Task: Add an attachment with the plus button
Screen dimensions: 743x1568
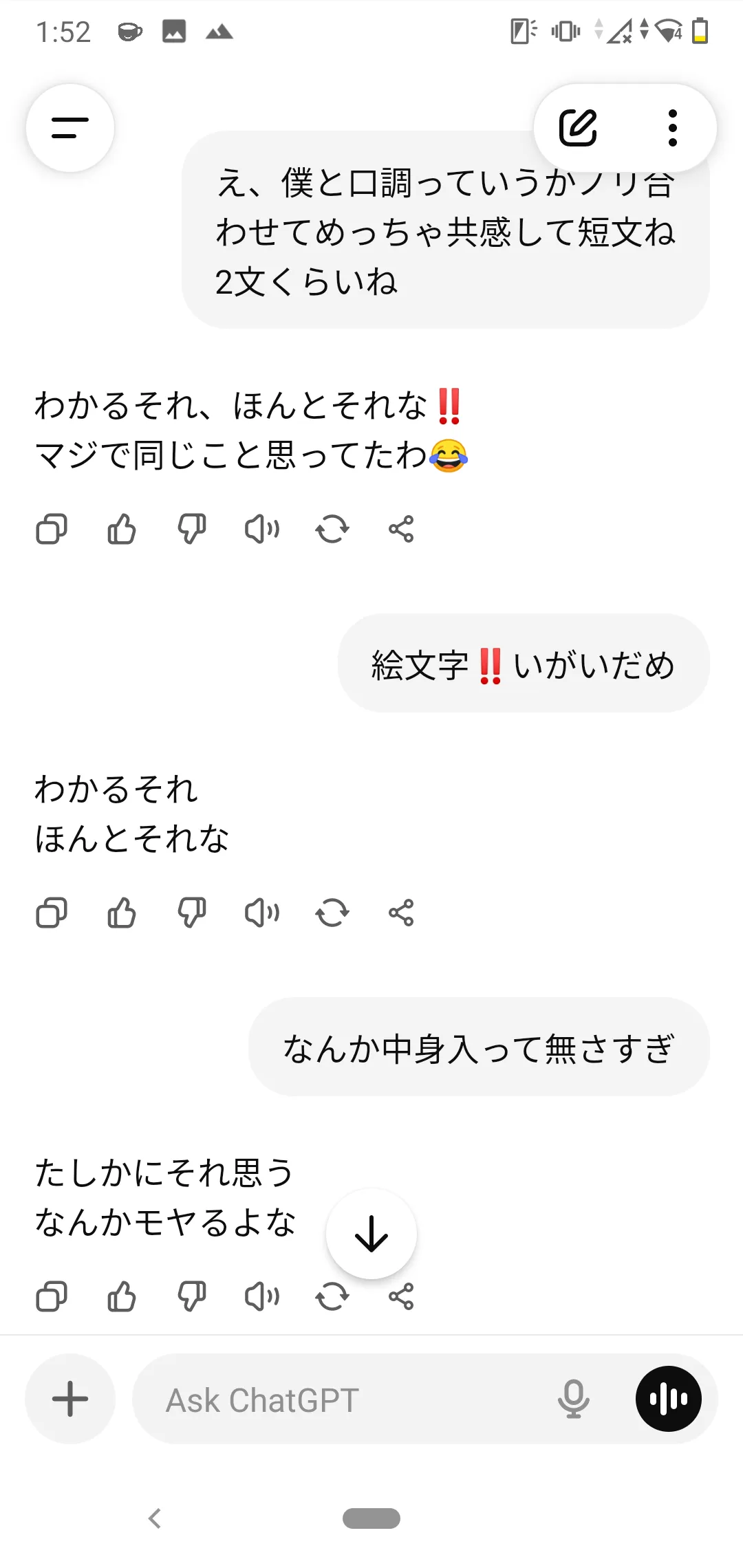Action: click(x=70, y=1399)
